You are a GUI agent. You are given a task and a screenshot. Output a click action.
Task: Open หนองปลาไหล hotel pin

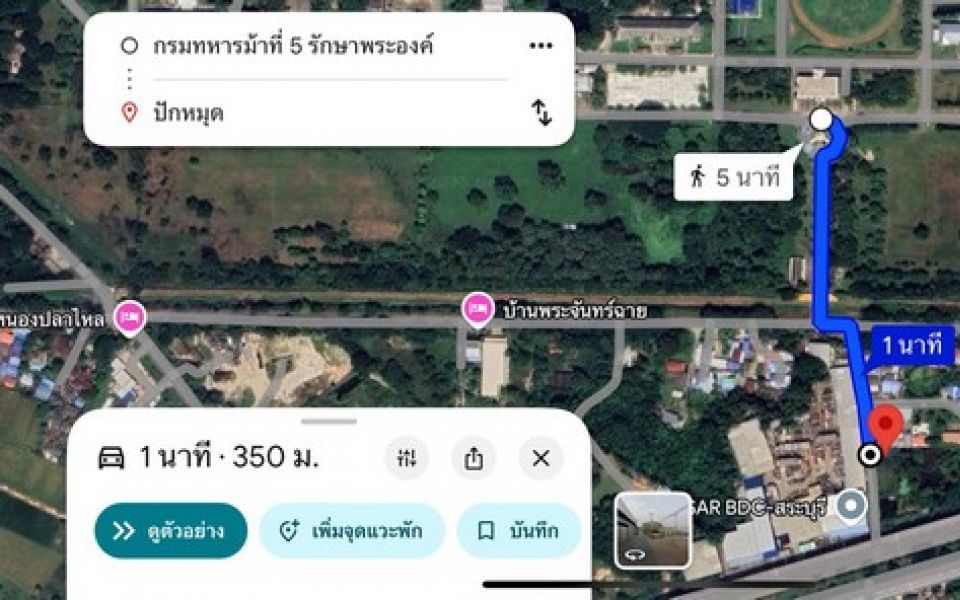[x=129, y=318]
